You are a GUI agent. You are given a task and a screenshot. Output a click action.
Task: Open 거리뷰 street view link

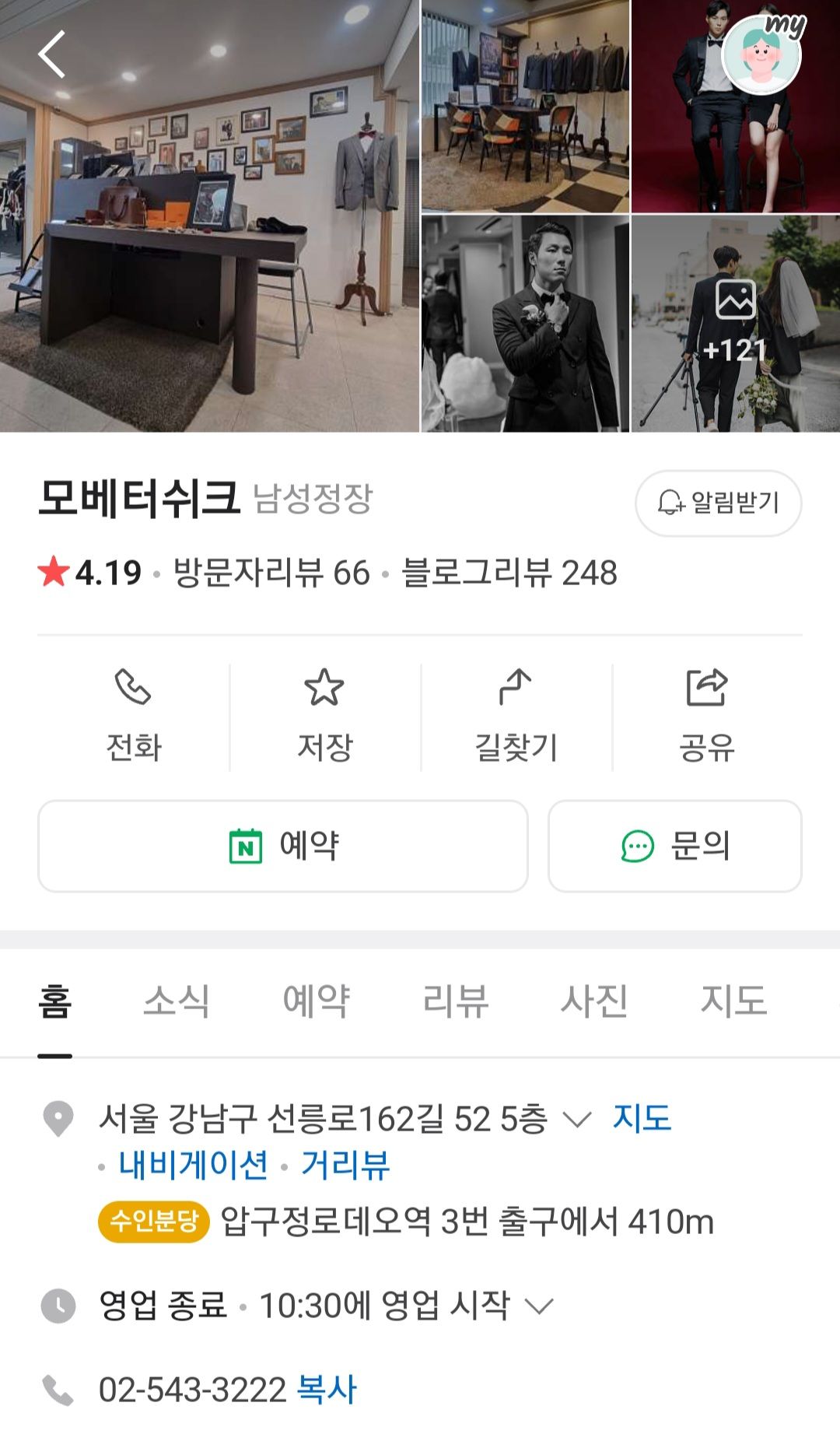tap(345, 1166)
